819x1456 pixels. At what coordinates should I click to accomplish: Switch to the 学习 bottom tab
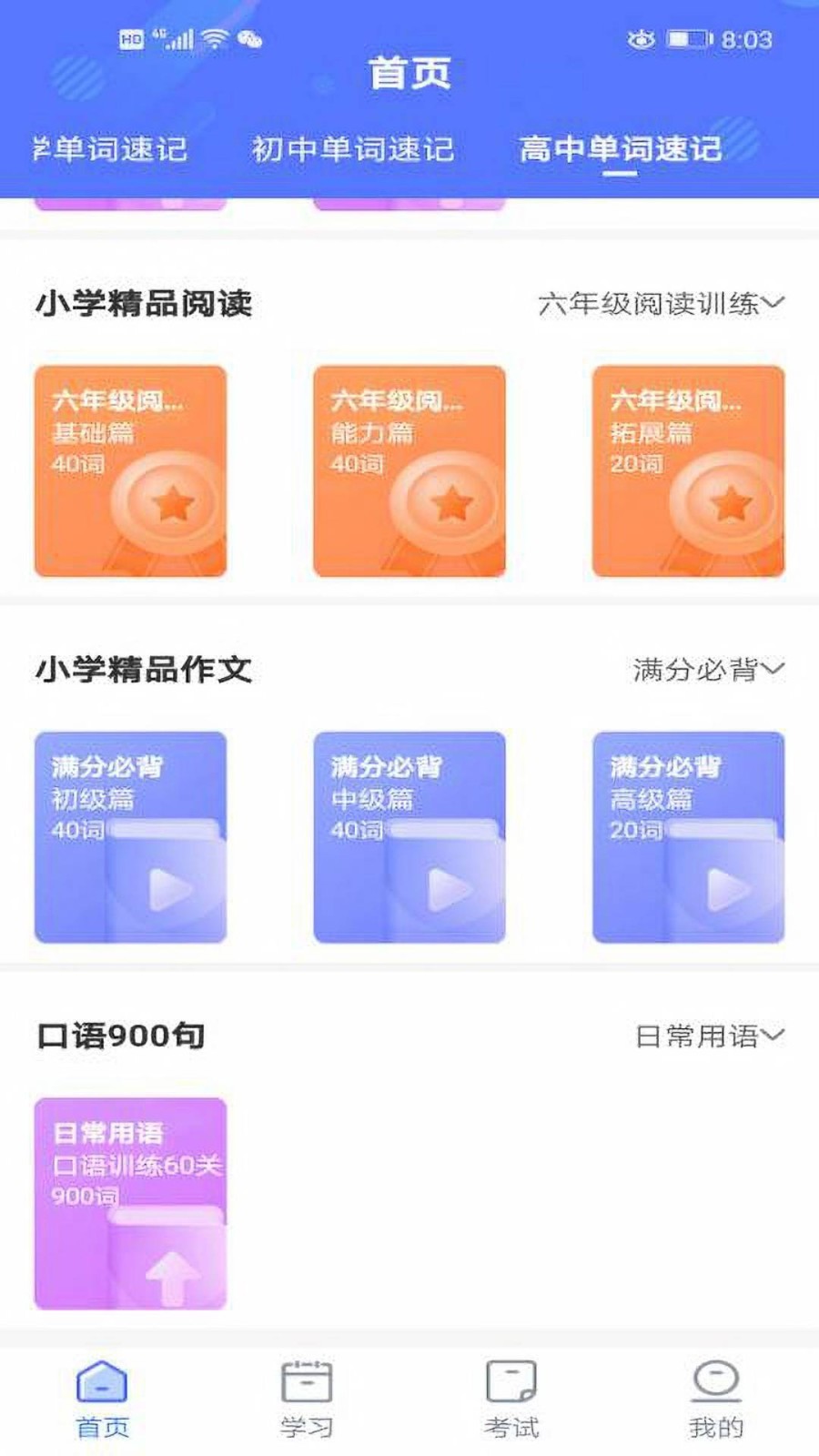(x=307, y=1400)
